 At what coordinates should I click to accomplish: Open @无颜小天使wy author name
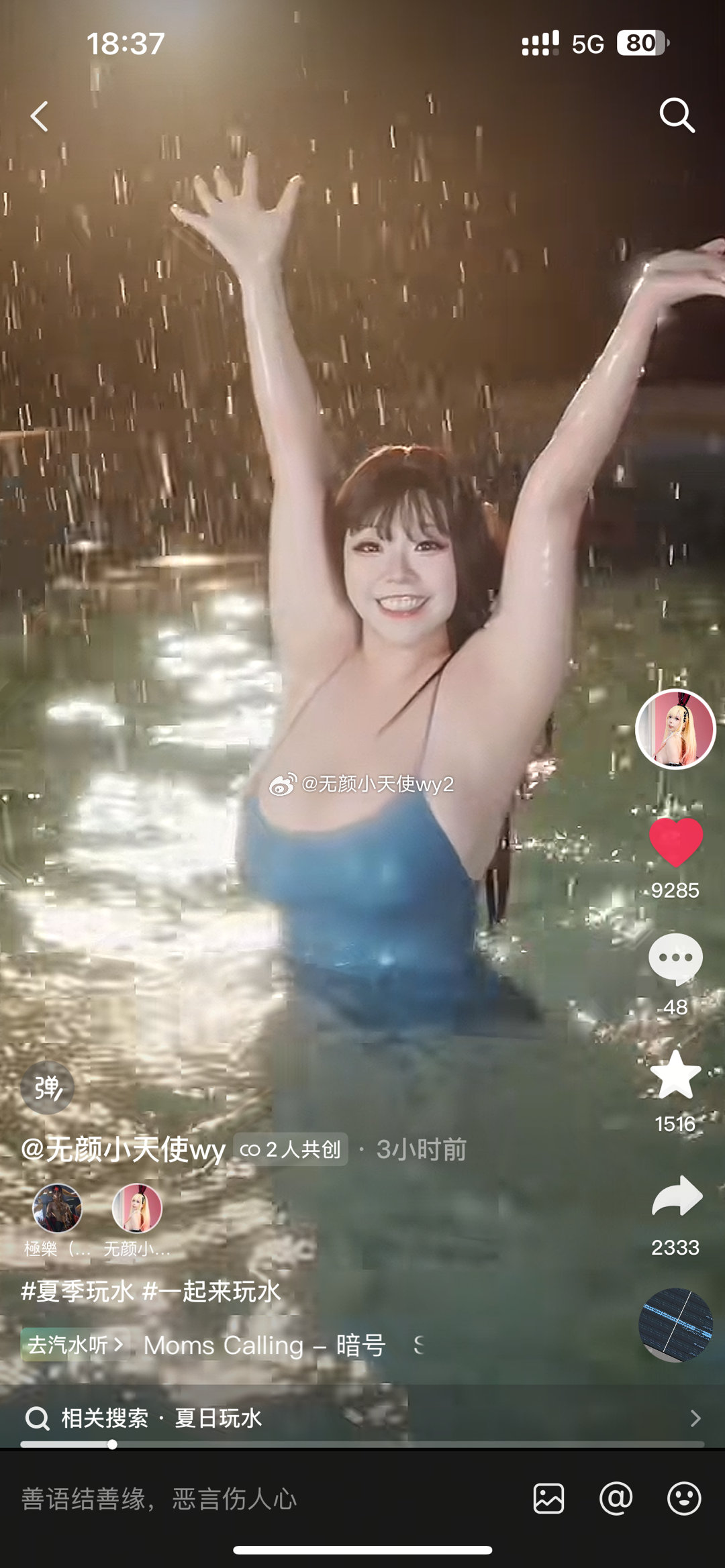click(124, 1150)
